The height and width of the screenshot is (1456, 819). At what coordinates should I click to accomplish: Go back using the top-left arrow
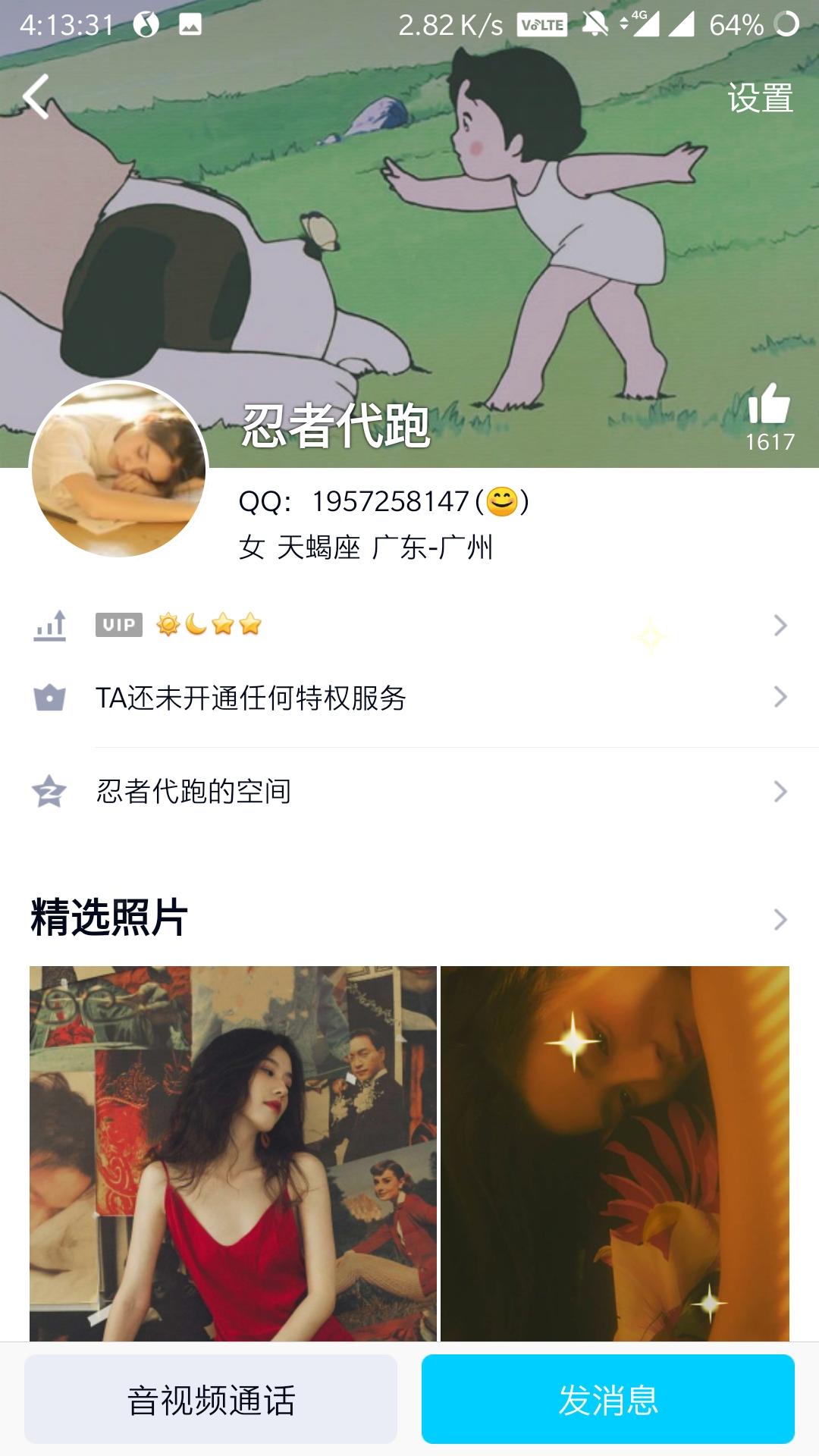36,96
